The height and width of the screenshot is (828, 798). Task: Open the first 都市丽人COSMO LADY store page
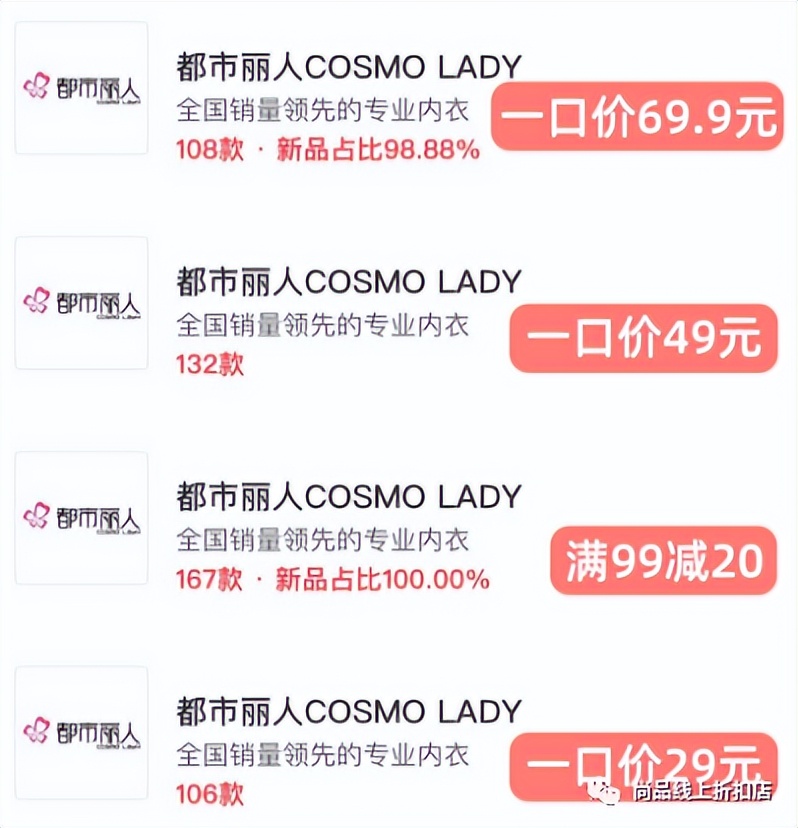pyautogui.click(x=347, y=67)
